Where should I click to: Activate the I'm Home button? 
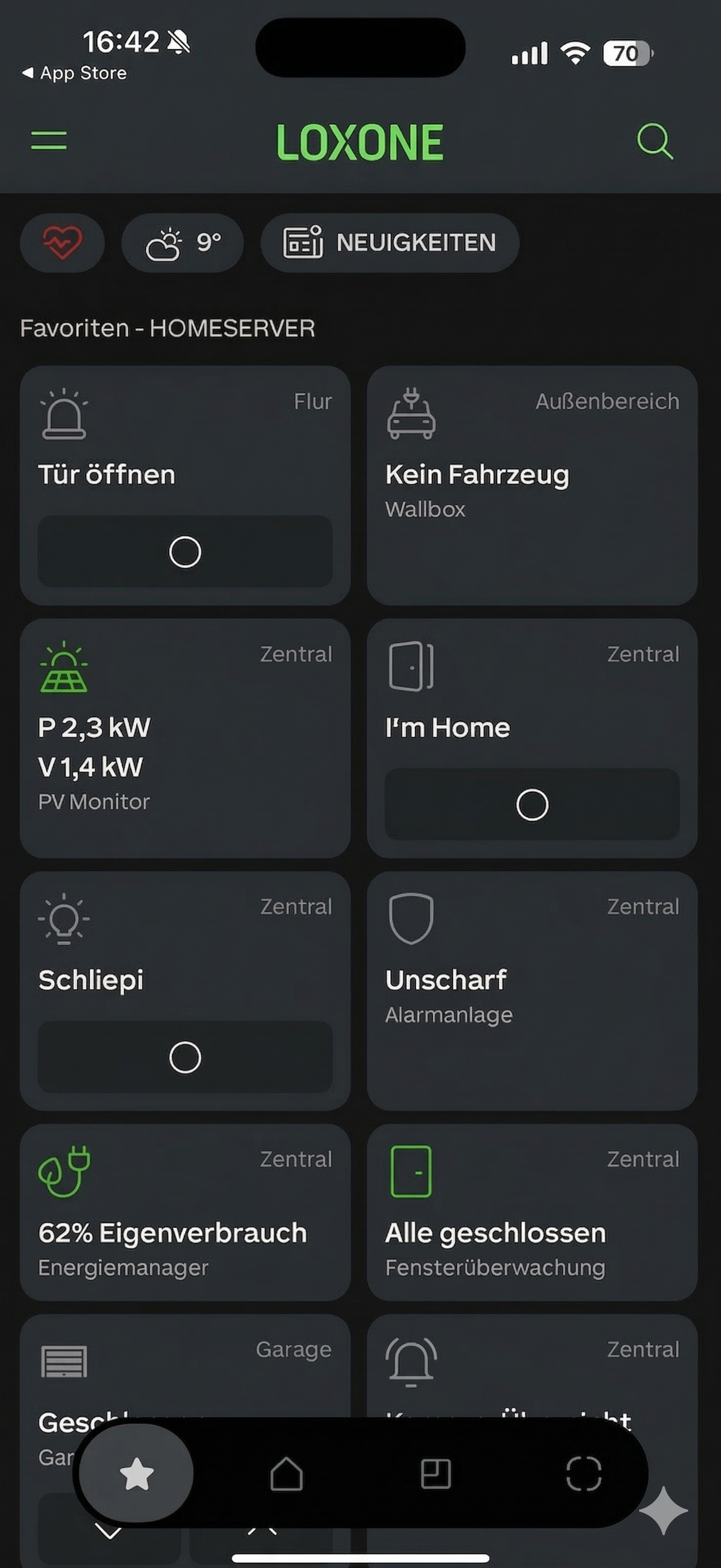coord(532,804)
